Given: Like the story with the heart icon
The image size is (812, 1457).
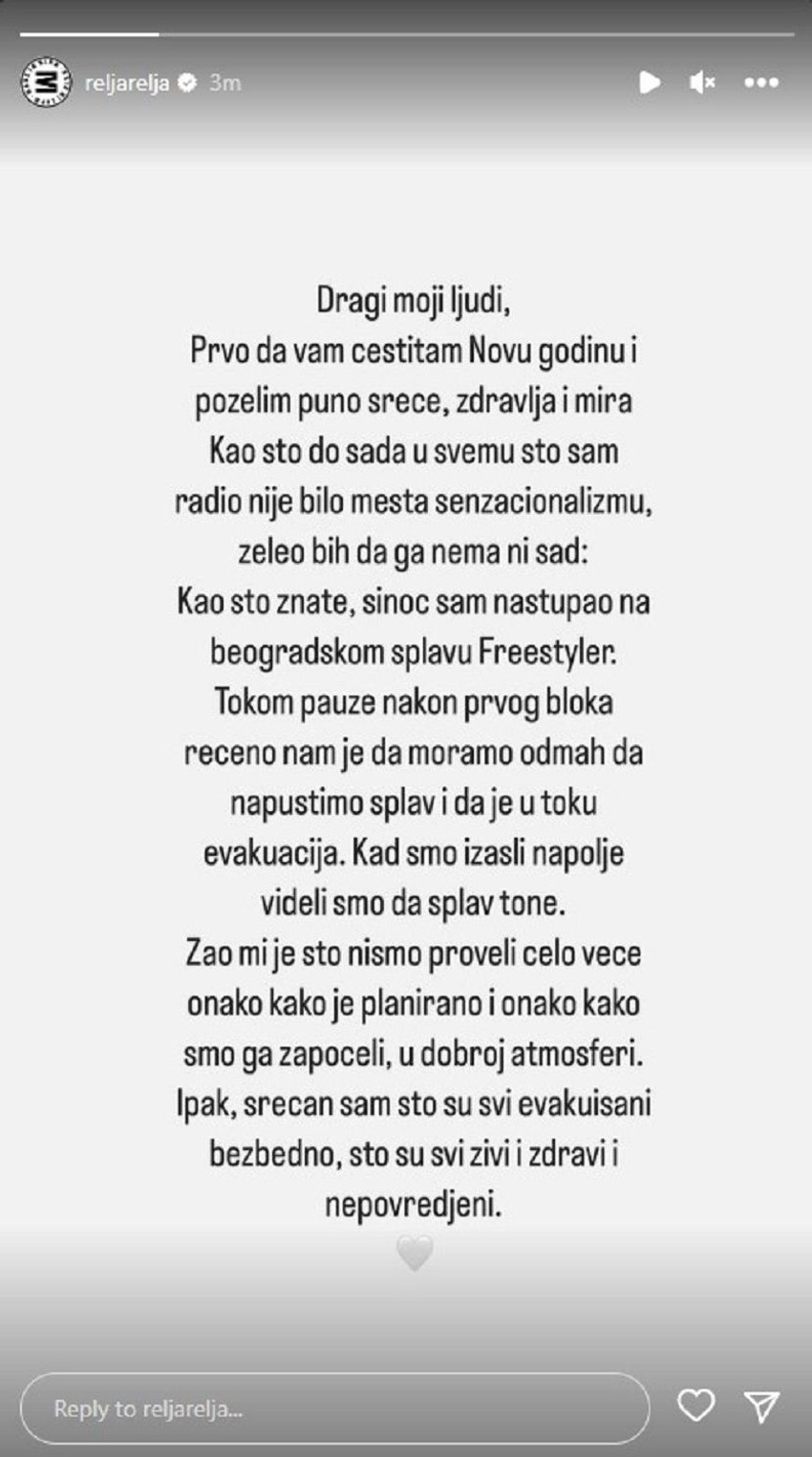Looking at the screenshot, I should point(696,1407).
